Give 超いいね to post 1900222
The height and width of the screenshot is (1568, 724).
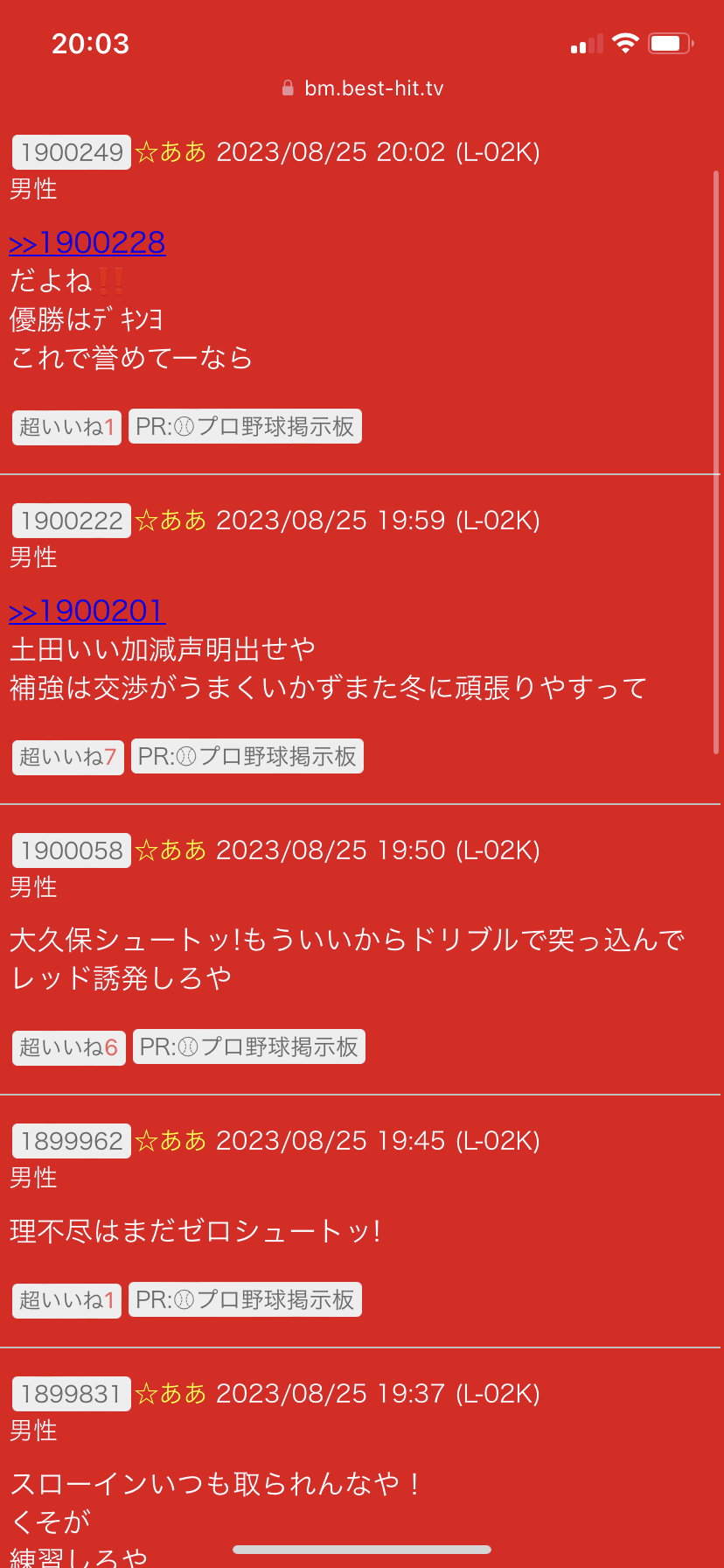click(x=67, y=757)
